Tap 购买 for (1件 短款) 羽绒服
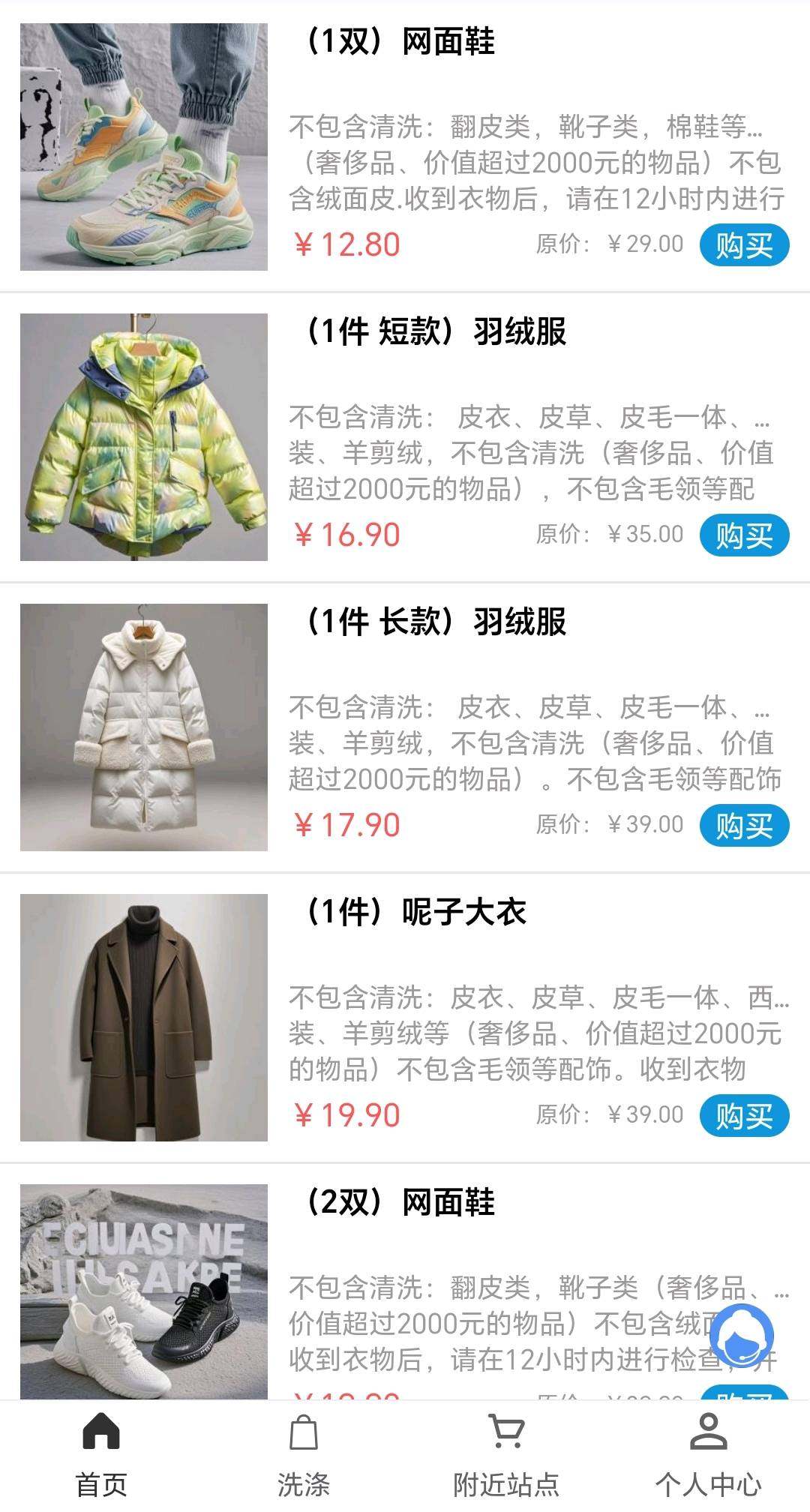Screen dimensions: 810x1512 click(x=743, y=535)
